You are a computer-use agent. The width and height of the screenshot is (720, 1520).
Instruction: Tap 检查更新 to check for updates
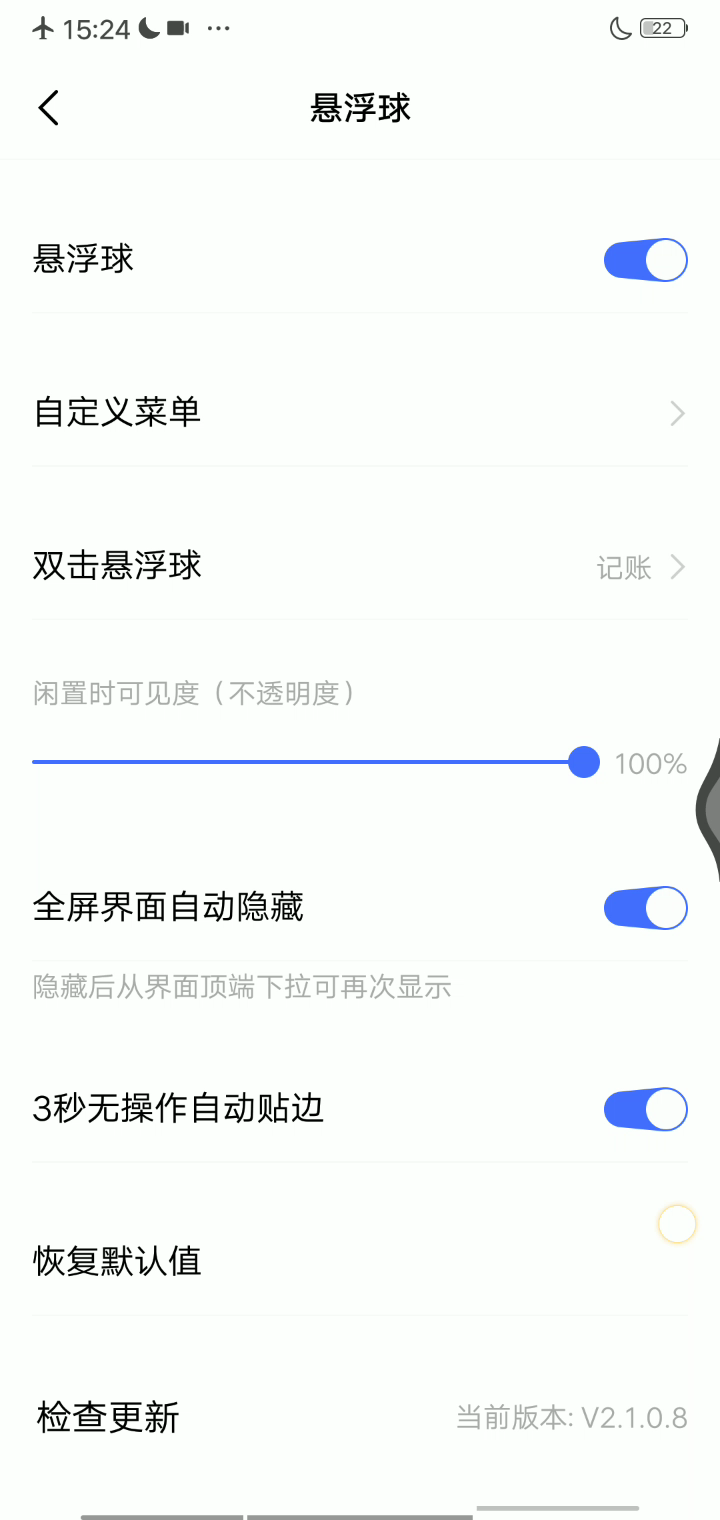pyautogui.click(x=108, y=1417)
